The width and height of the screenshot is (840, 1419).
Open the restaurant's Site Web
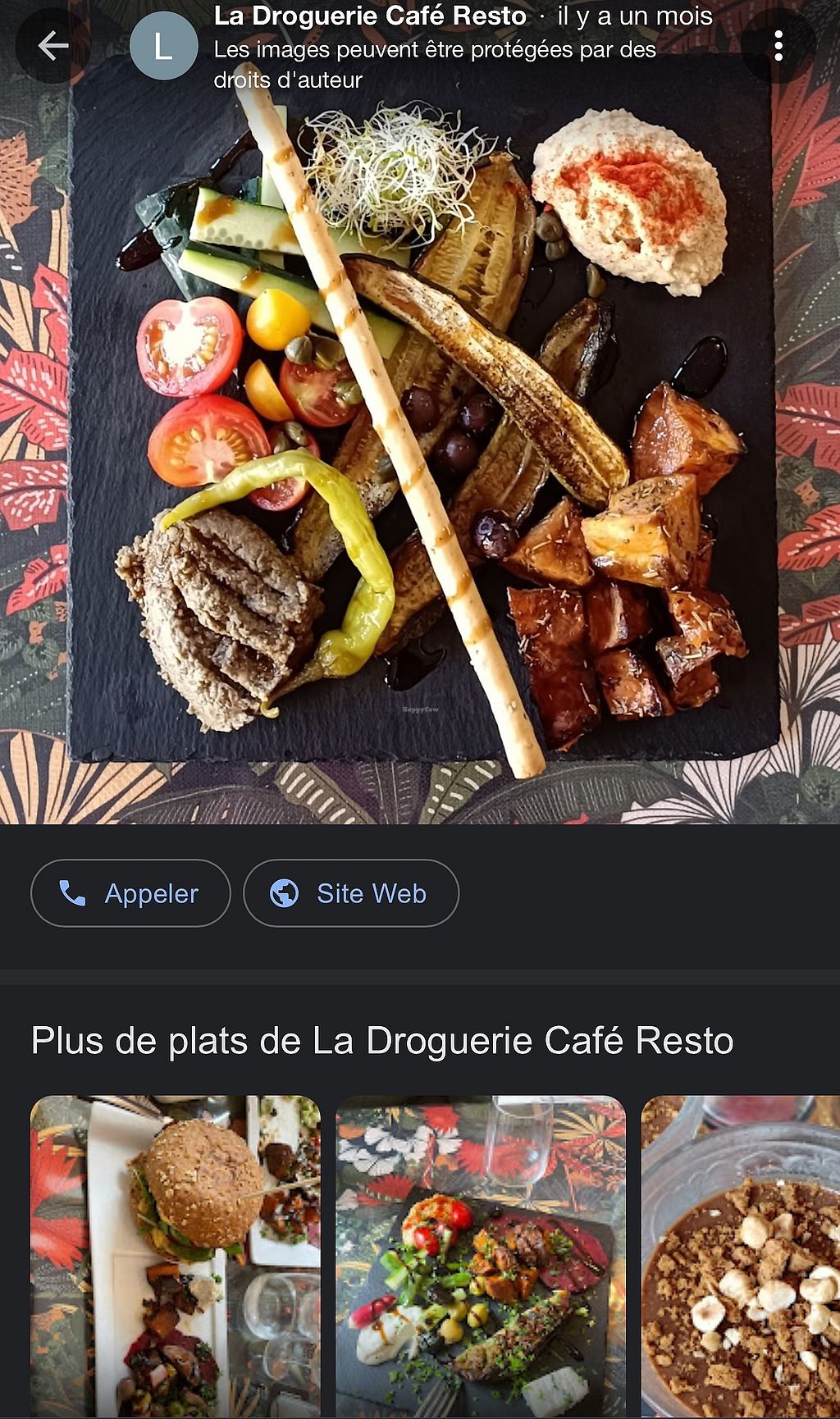351,893
